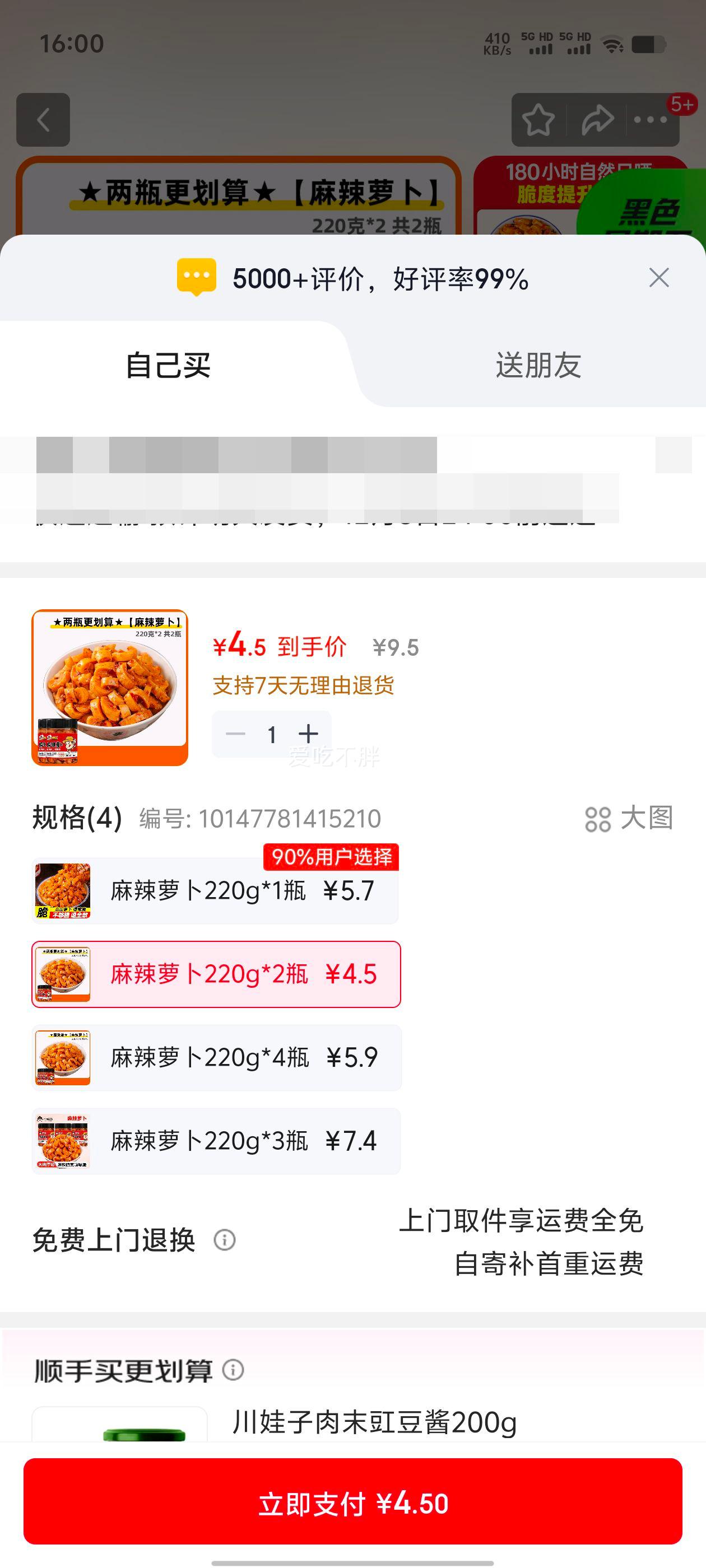
Task: Switch specs to 大图 view
Action: [x=629, y=819]
